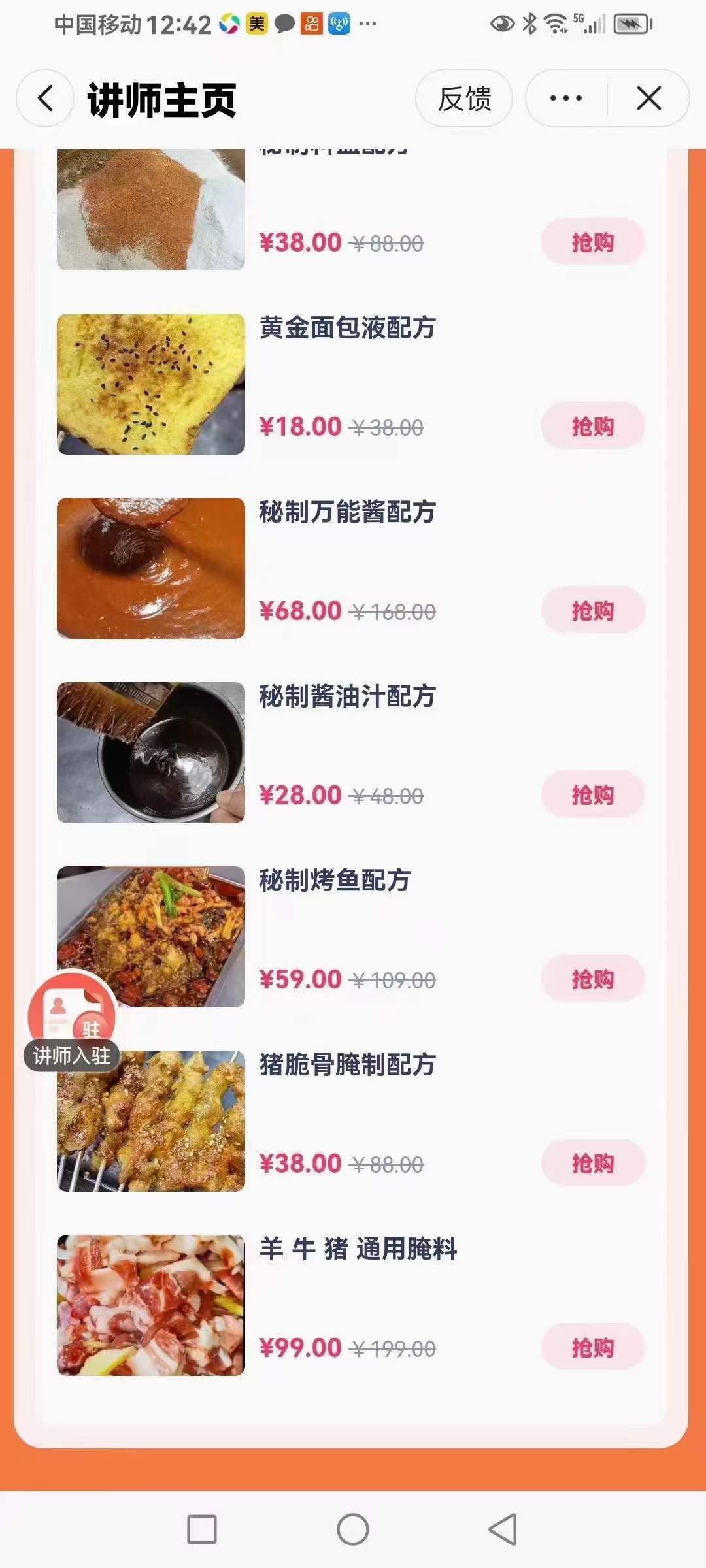Tap the back arrow on 讲师主页 header
706x1568 pixels.
(x=43, y=98)
